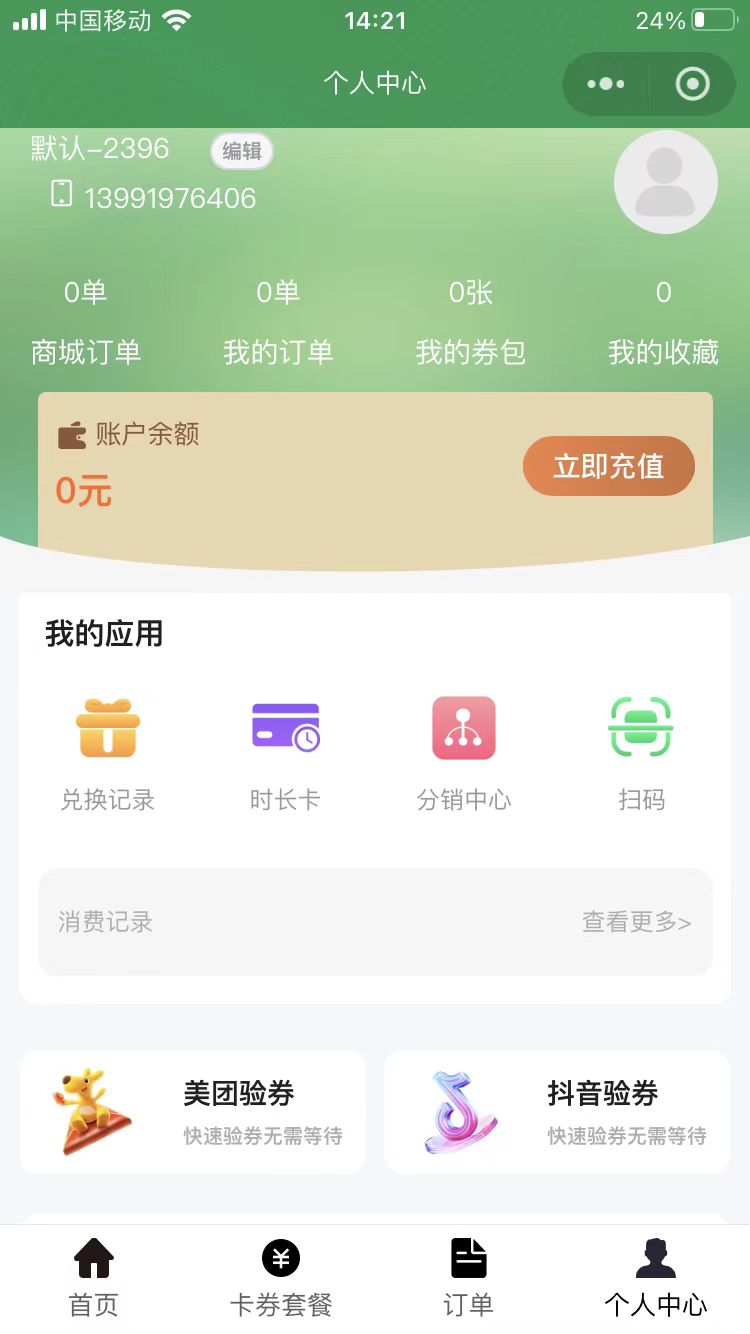Close the mini program via circle icon
750x1334 pixels.
point(692,84)
